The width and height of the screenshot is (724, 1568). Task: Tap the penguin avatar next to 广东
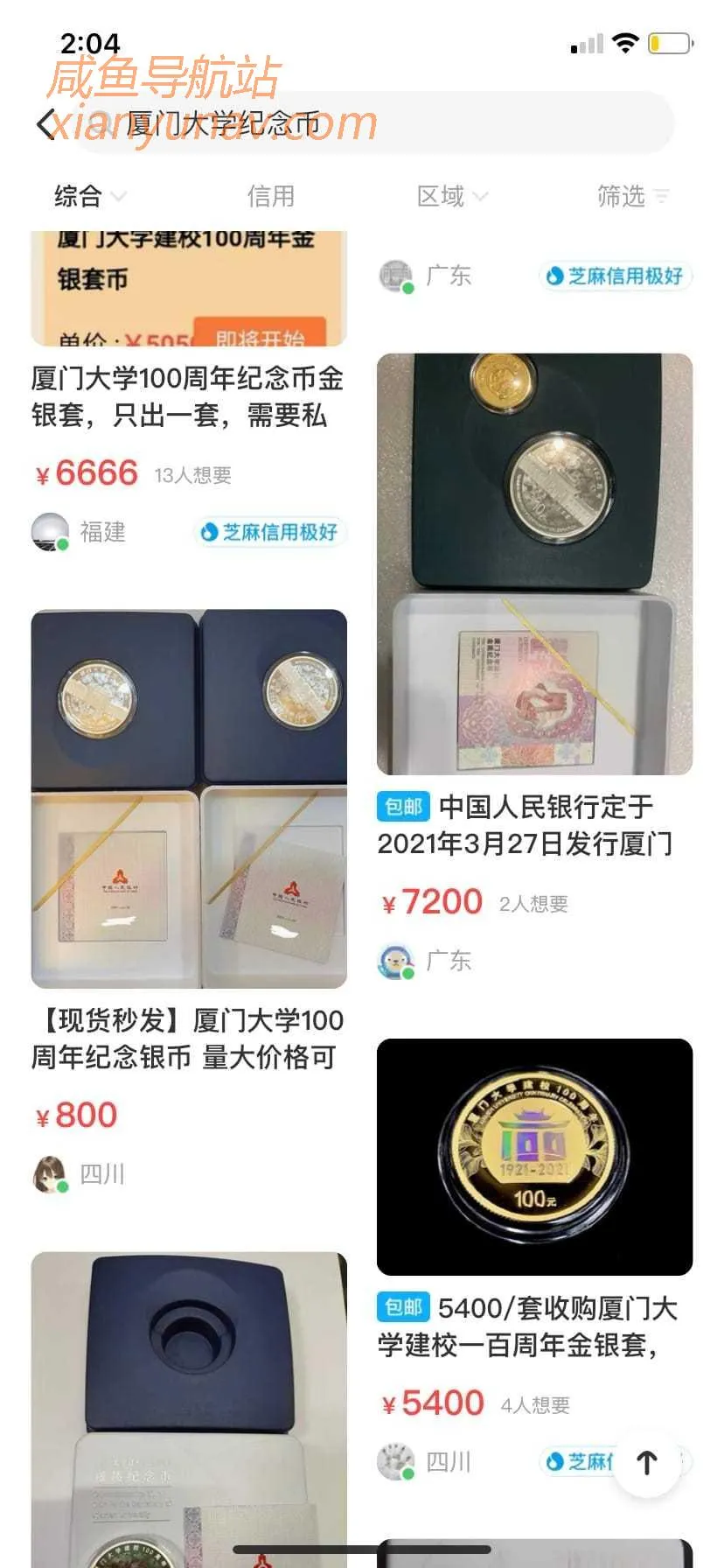[x=397, y=959]
